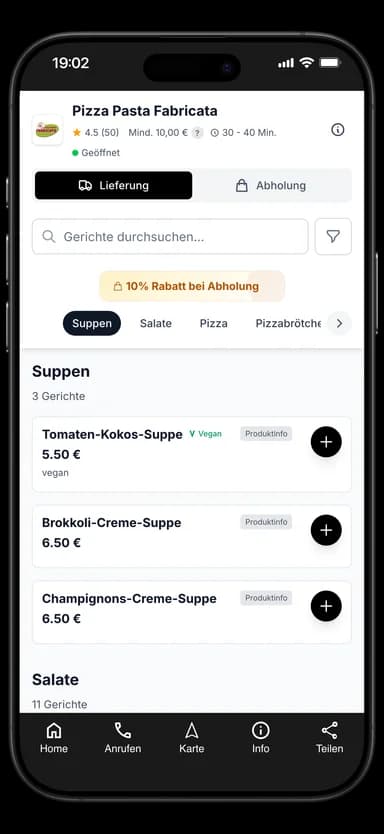Image resolution: width=384 pixels, height=834 pixels.
Task: Tap the Gerichte durchsuchen search field
Action: tap(170, 237)
